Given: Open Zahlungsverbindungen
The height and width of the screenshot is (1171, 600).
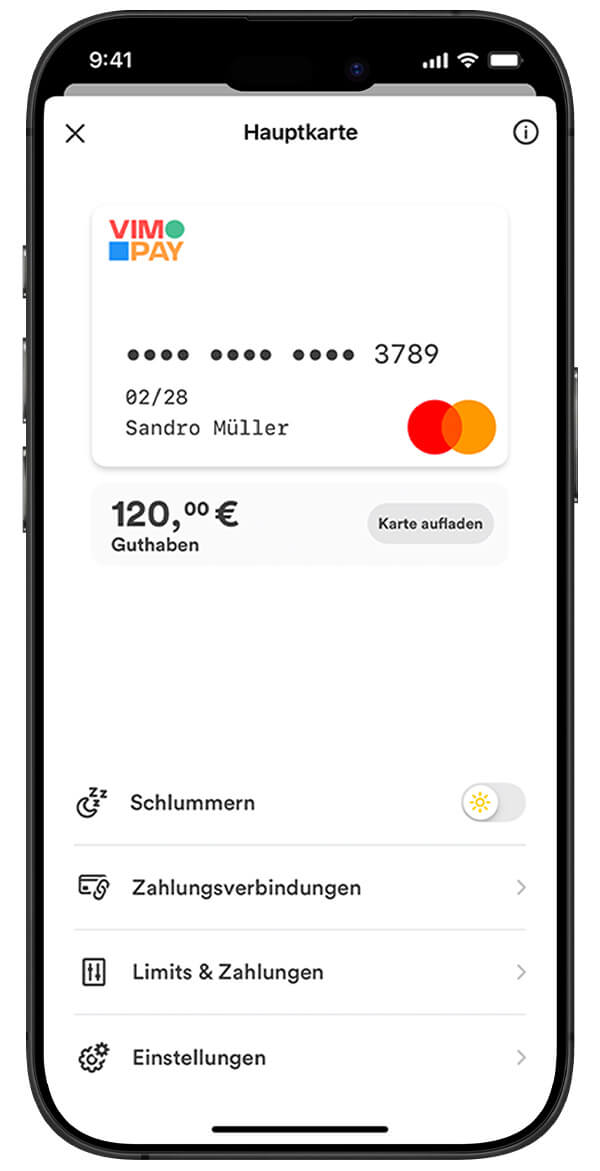Looking at the screenshot, I should (300, 887).
